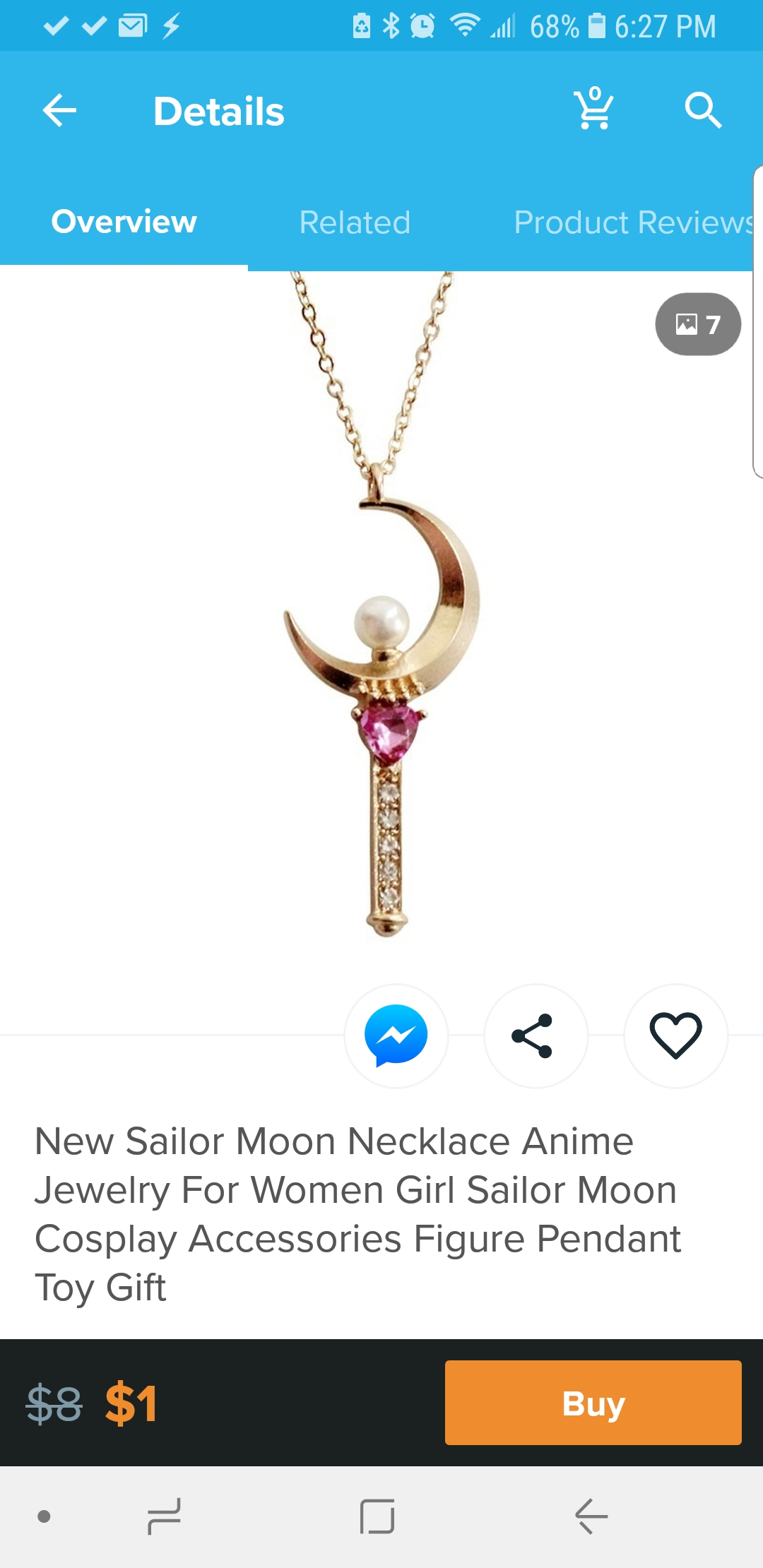Tap the Buy button

[593, 1403]
